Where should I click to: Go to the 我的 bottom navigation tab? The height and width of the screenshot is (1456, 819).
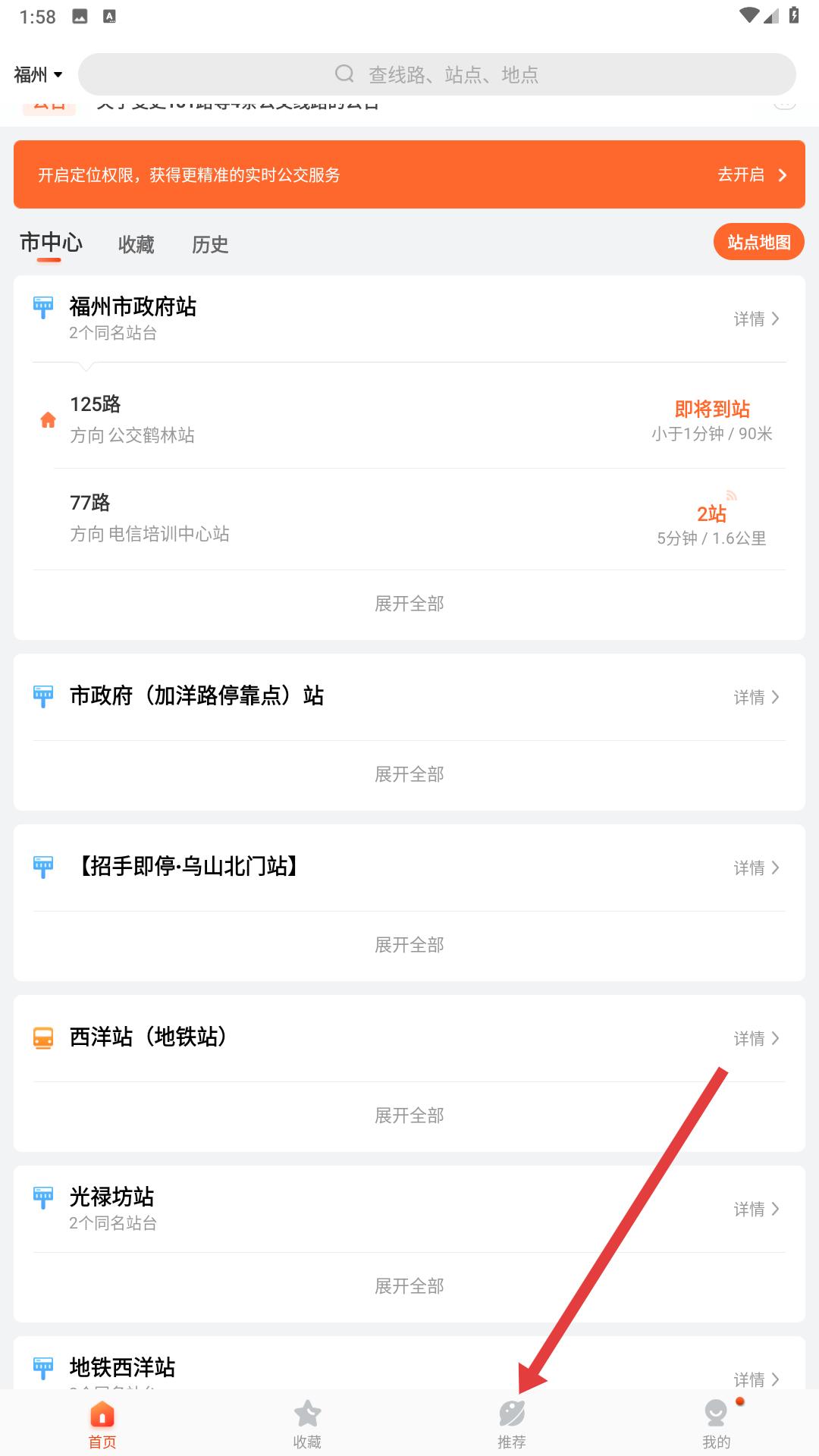716,1424
